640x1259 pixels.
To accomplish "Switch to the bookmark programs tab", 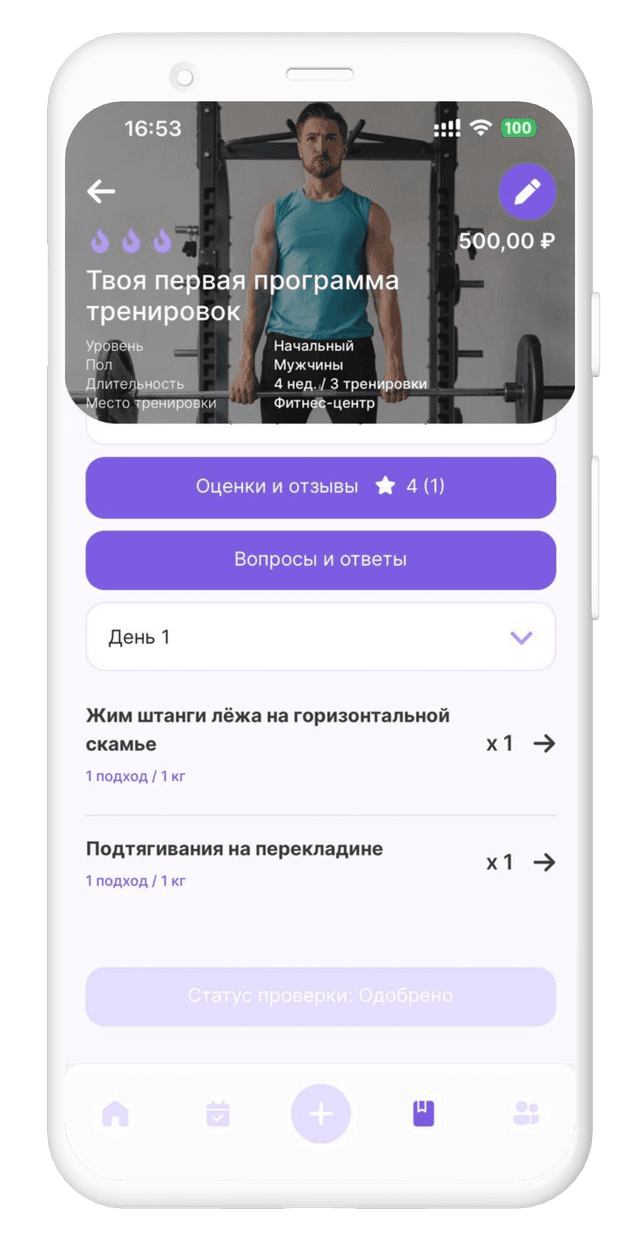I will coord(423,1113).
